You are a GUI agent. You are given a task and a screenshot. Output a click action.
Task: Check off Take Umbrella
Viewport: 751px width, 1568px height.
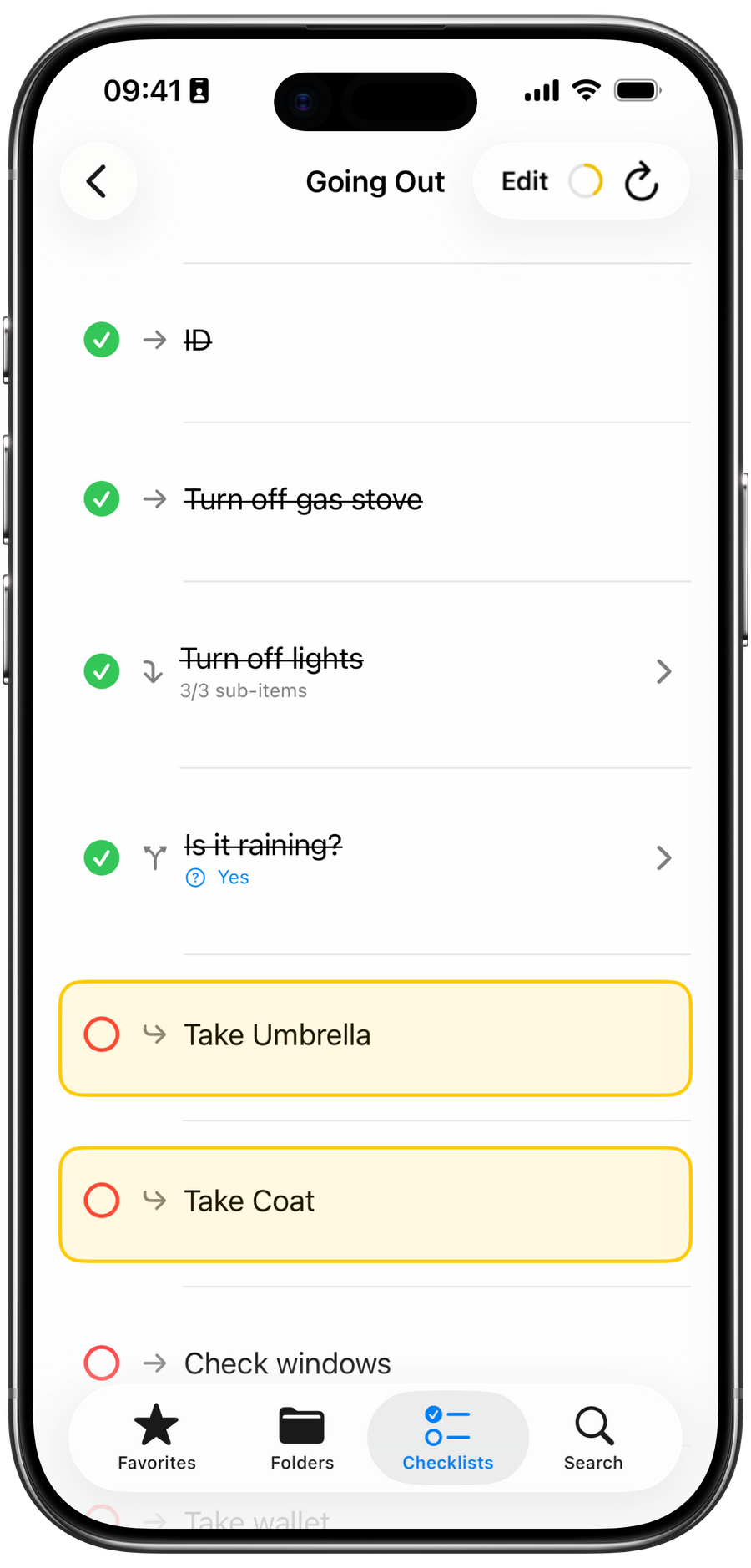point(102,1034)
